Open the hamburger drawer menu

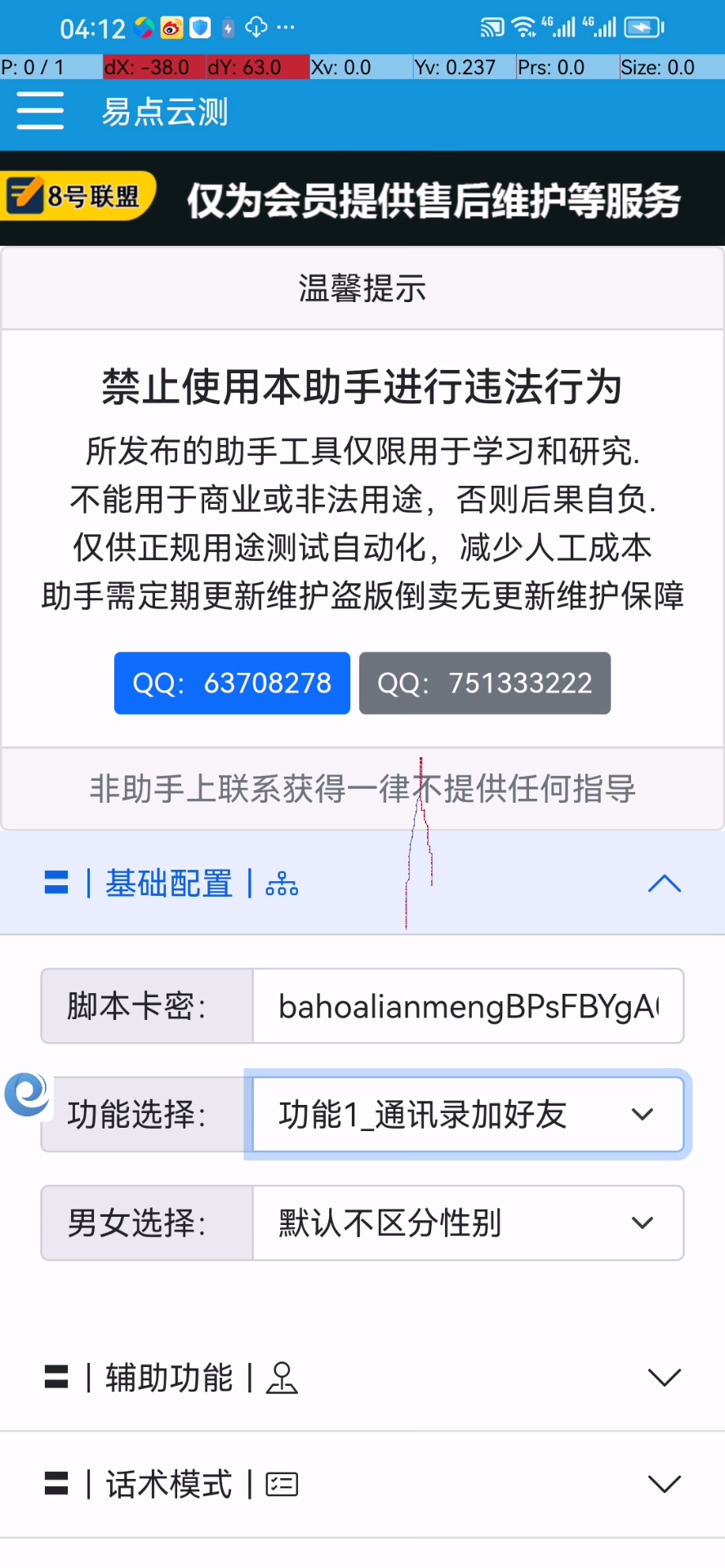coord(40,110)
